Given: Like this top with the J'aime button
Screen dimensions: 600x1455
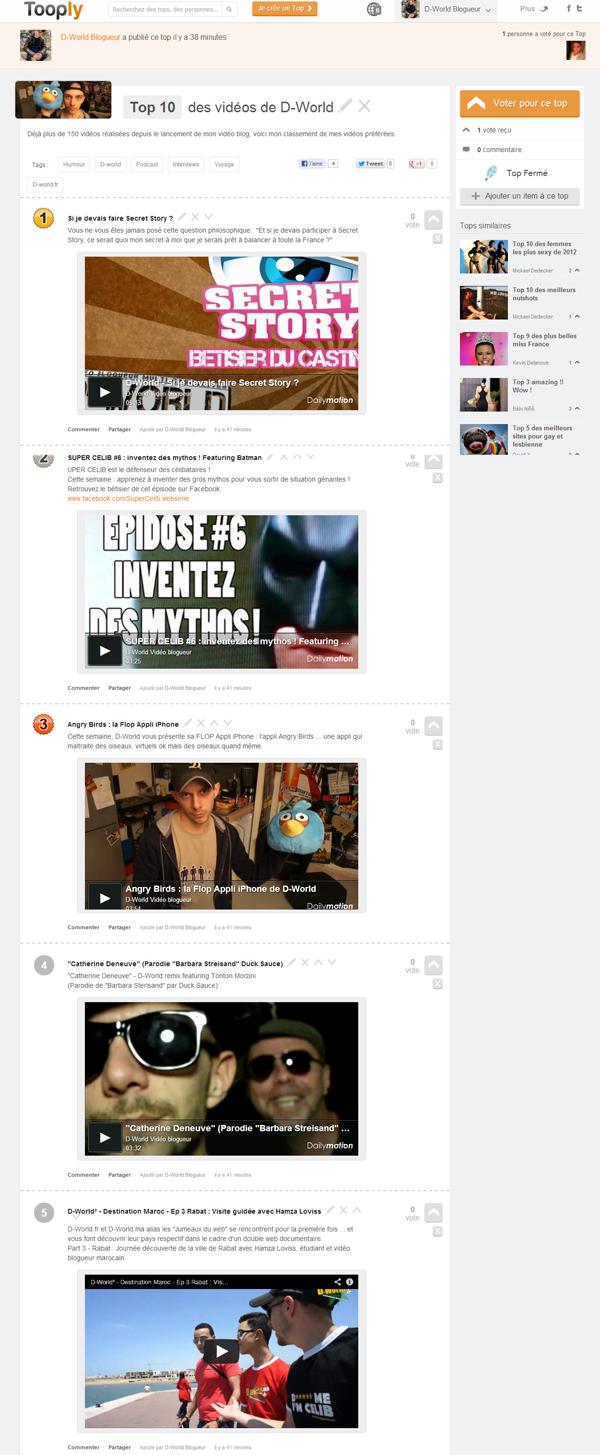Looking at the screenshot, I should point(313,163).
